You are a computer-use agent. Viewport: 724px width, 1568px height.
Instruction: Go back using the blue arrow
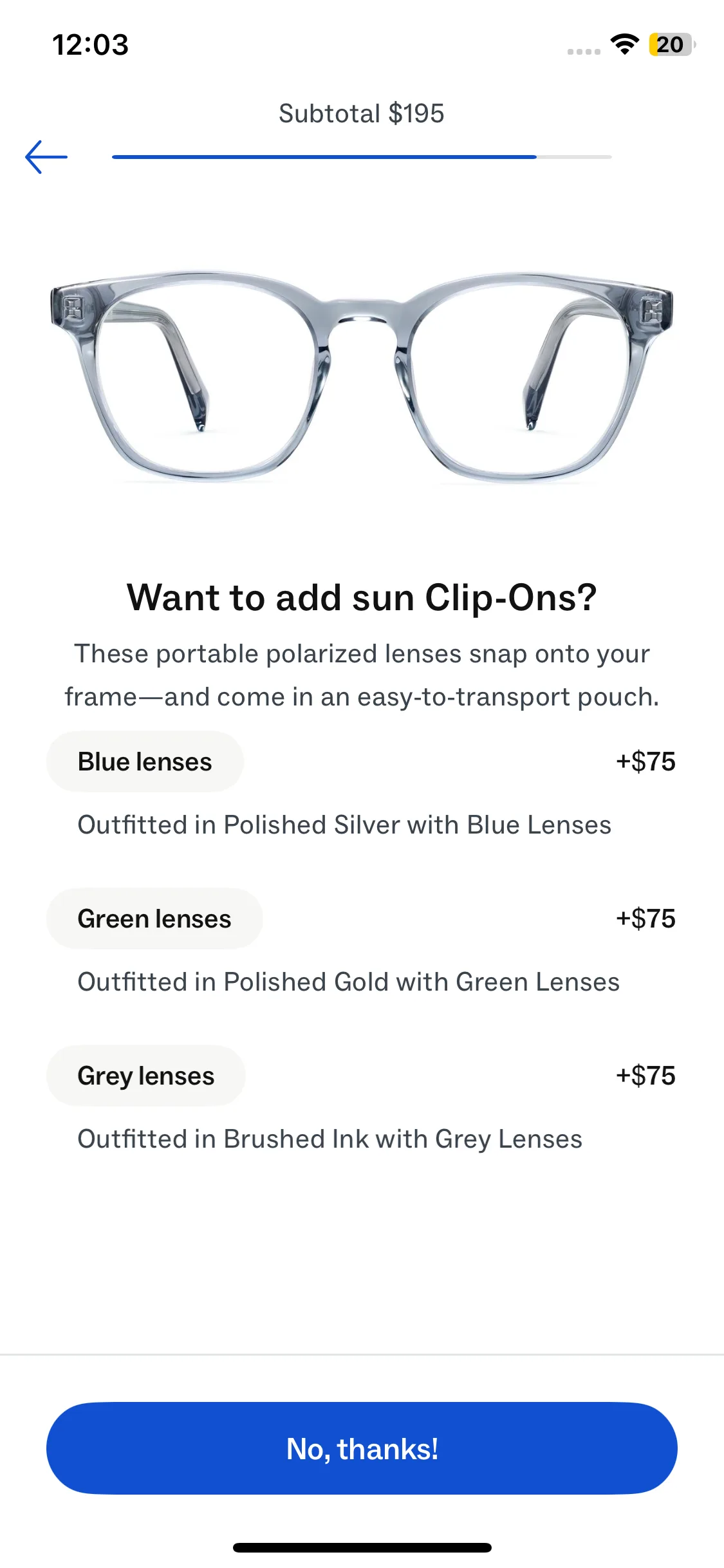click(x=46, y=157)
